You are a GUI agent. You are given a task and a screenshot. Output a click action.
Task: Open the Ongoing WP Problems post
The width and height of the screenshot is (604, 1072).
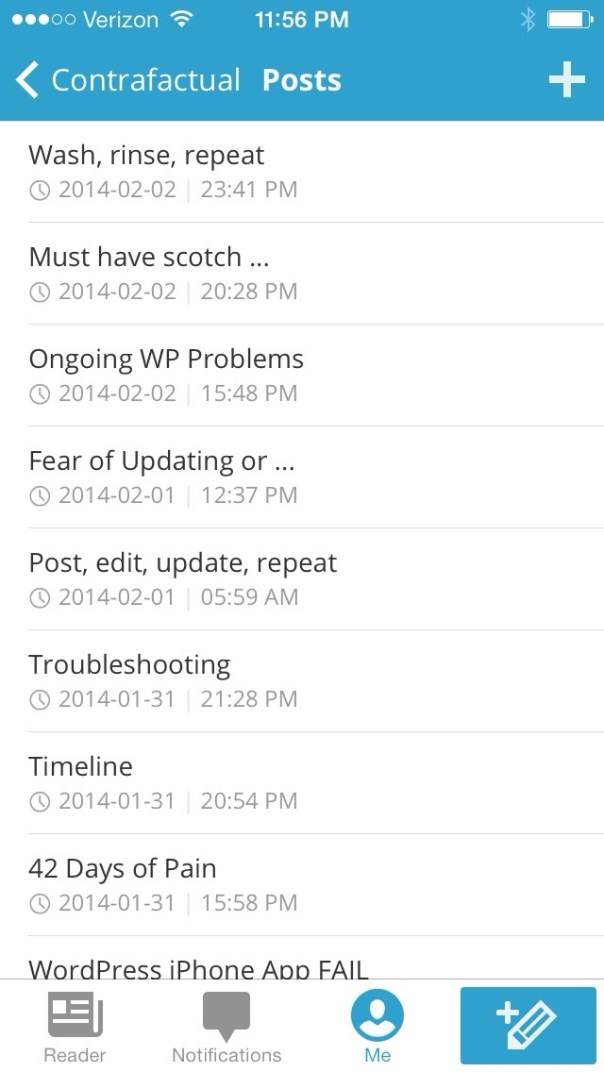coord(300,375)
